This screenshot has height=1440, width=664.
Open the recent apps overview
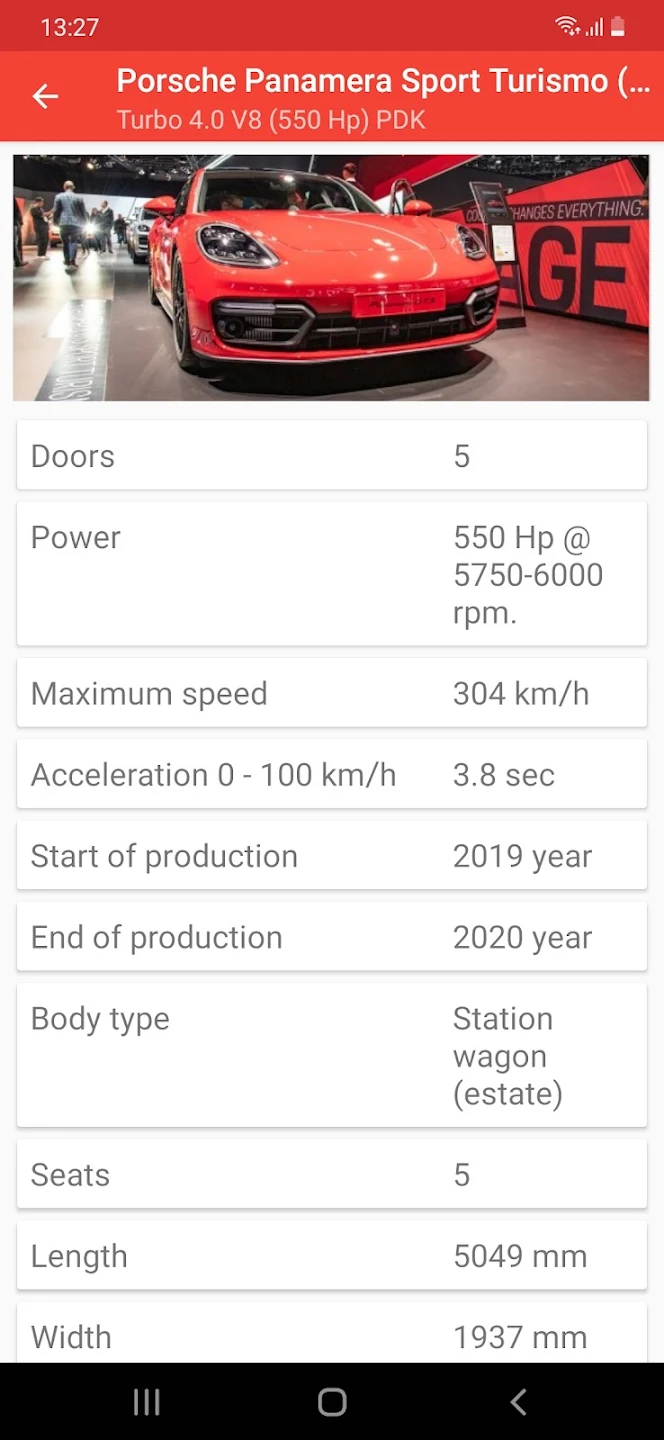coord(147,1402)
